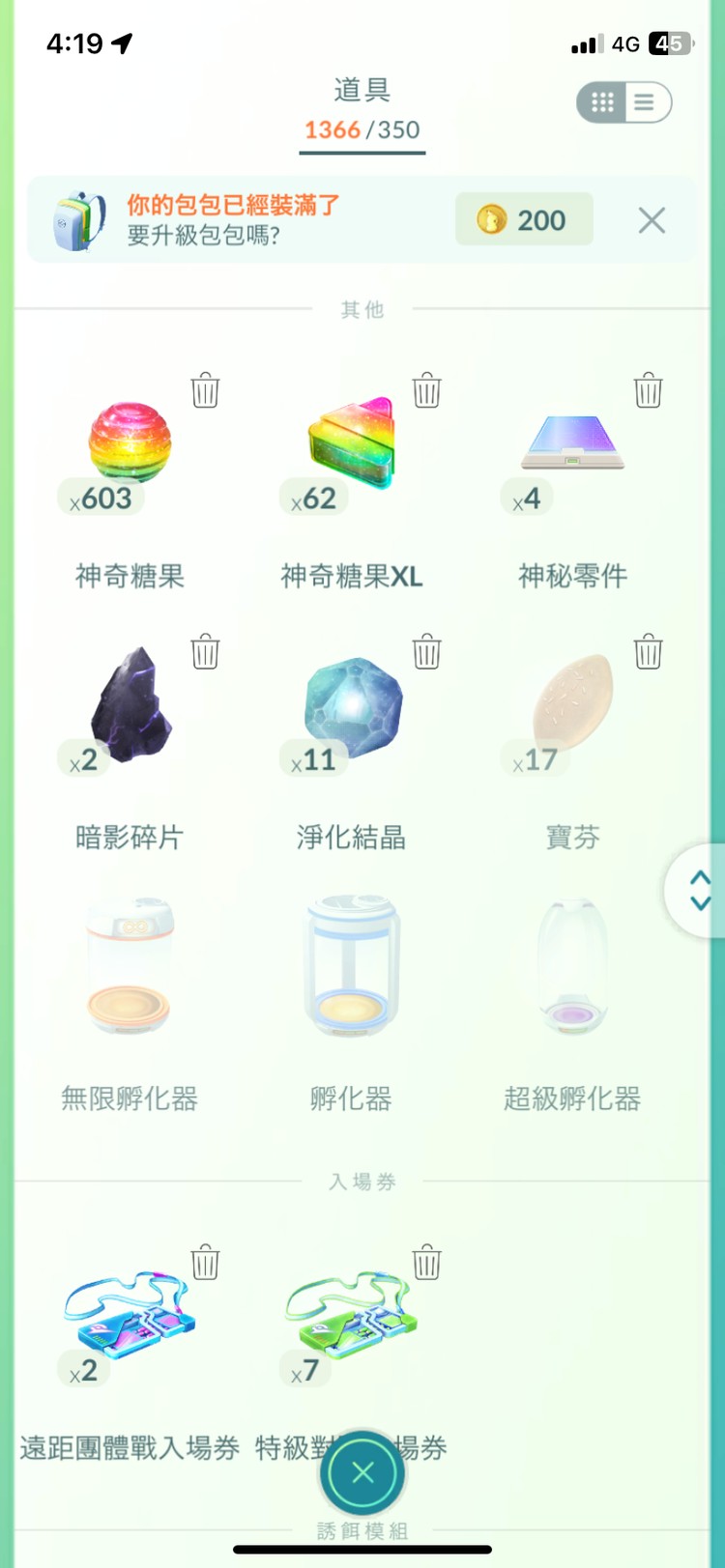Select the 無限孵化器 infinite incubator

[x=130, y=966]
